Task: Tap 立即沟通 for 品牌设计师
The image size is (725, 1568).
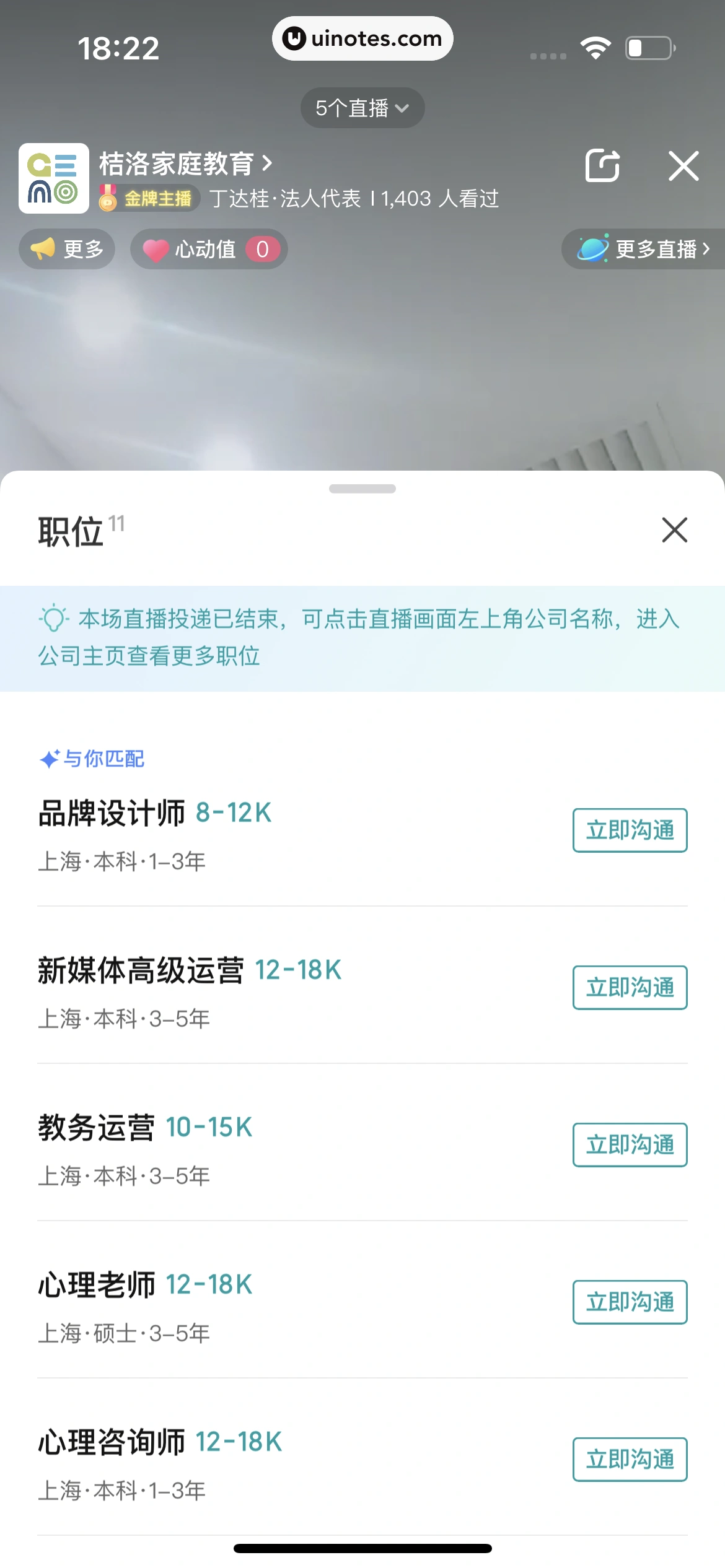Action: click(630, 830)
